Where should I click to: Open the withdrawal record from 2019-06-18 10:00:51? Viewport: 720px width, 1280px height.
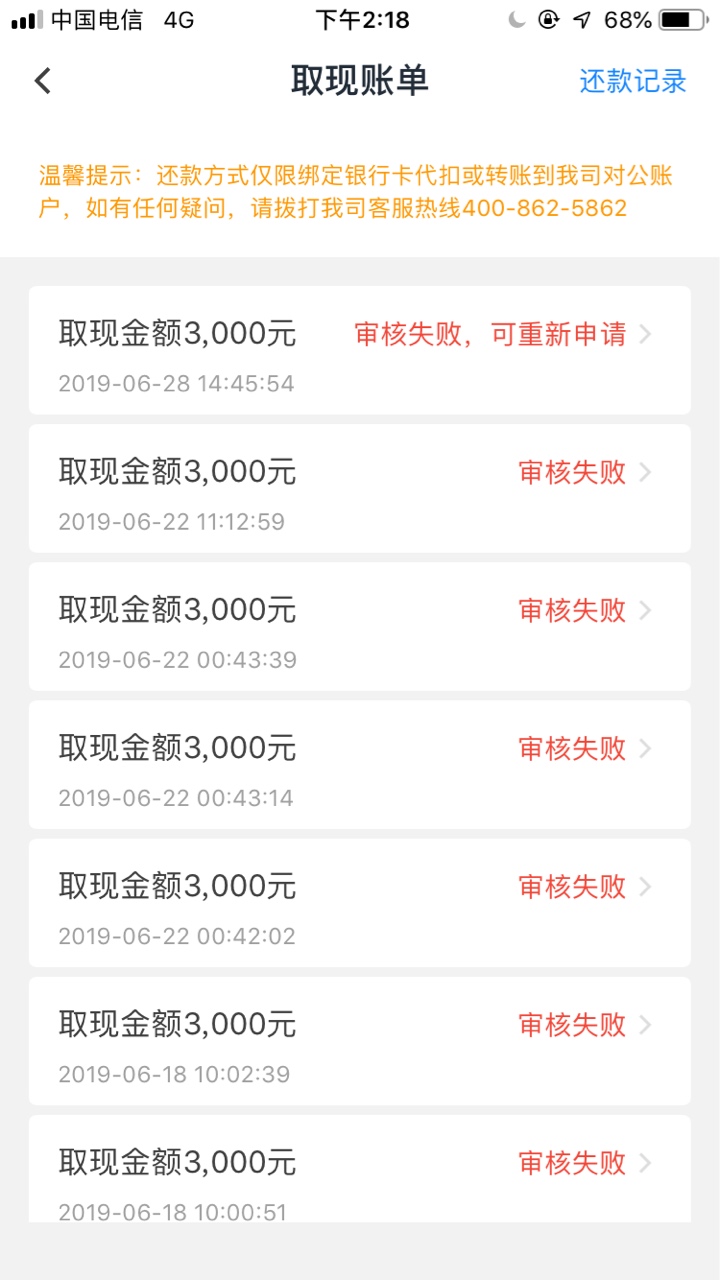point(360,1168)
